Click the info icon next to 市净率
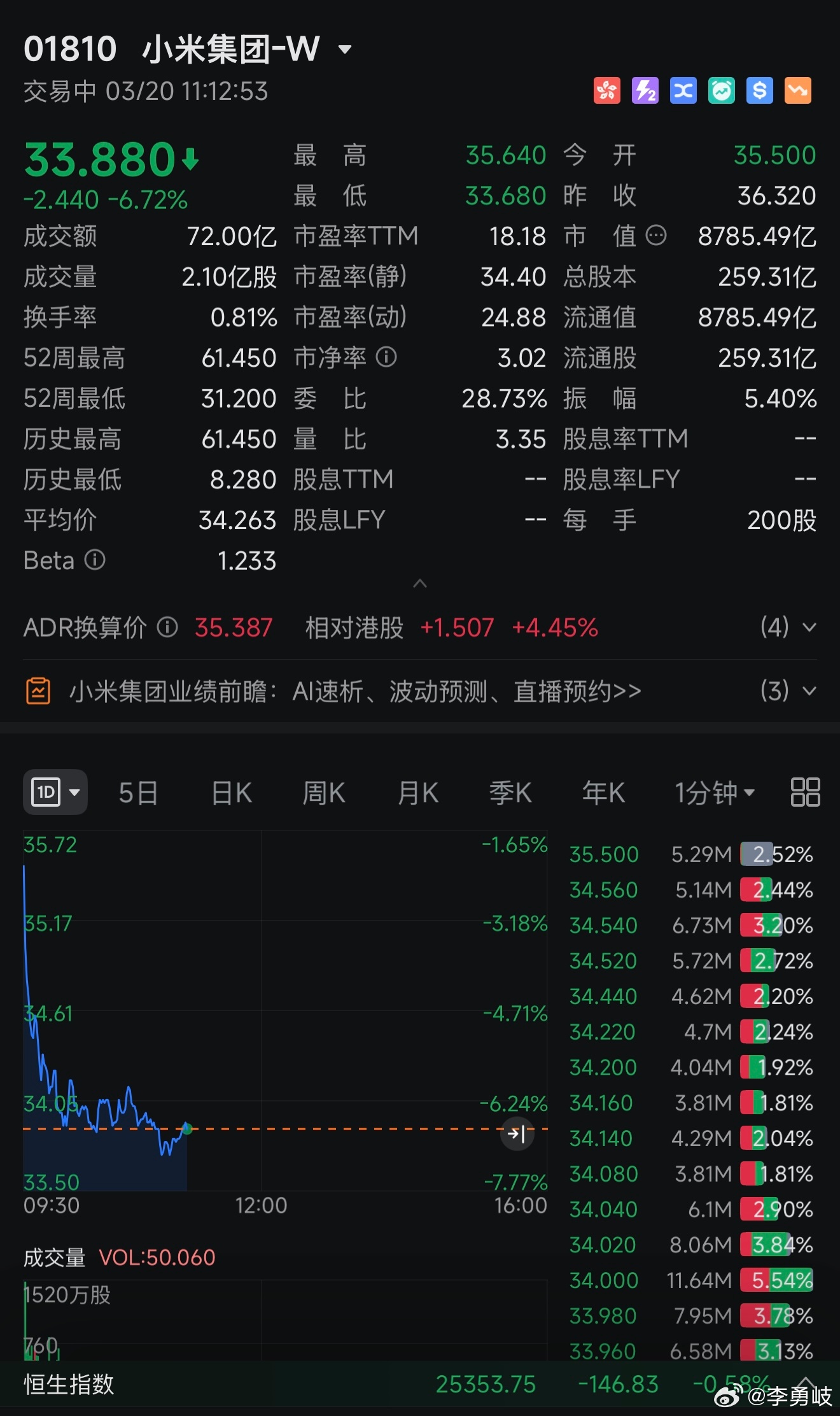Screen dimensions: 840x1416 coord(386,358)
